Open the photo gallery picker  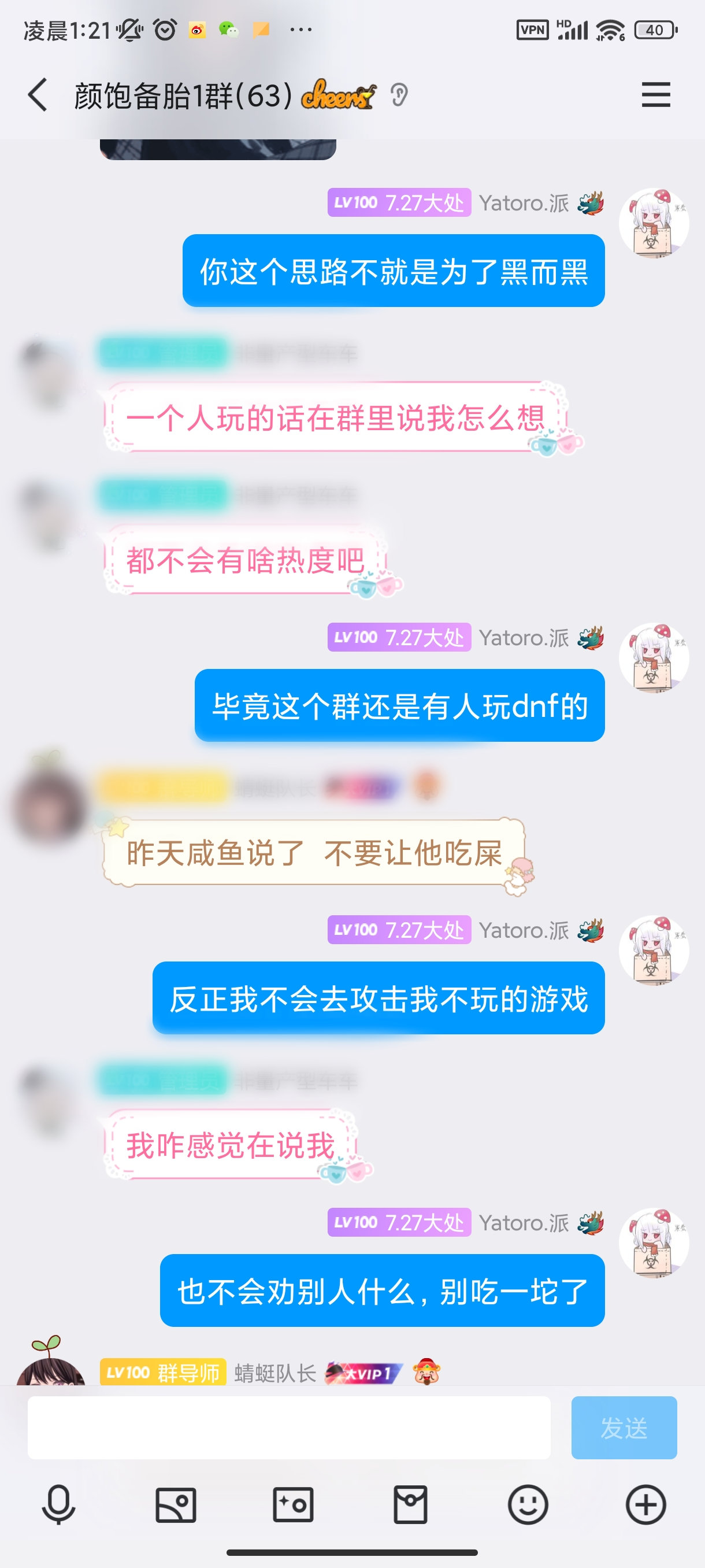[176, 1505]
